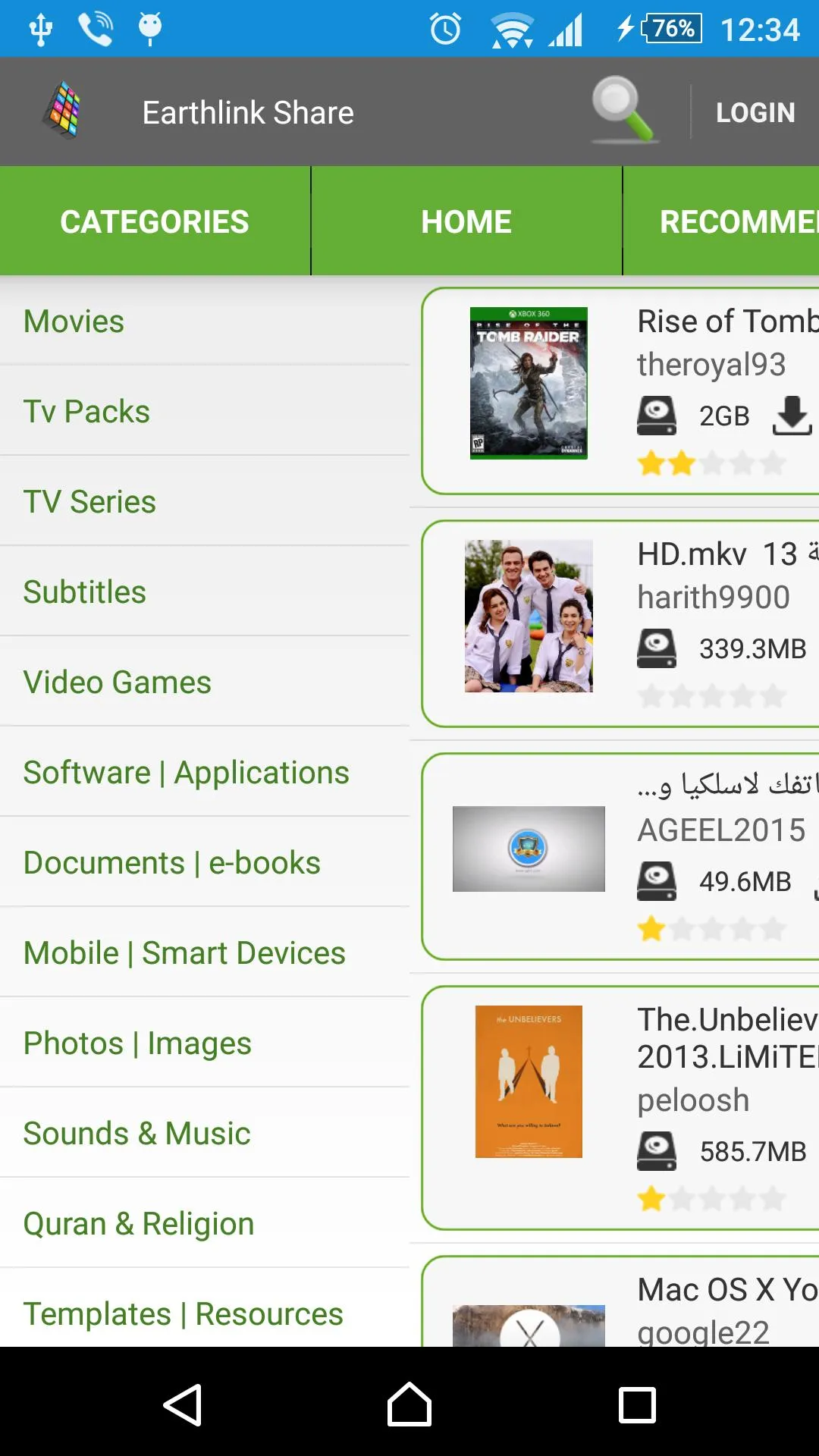Open Quran & Religion category
The width and height of the screenshot is (819, 1456).
tap(205, 1223)
